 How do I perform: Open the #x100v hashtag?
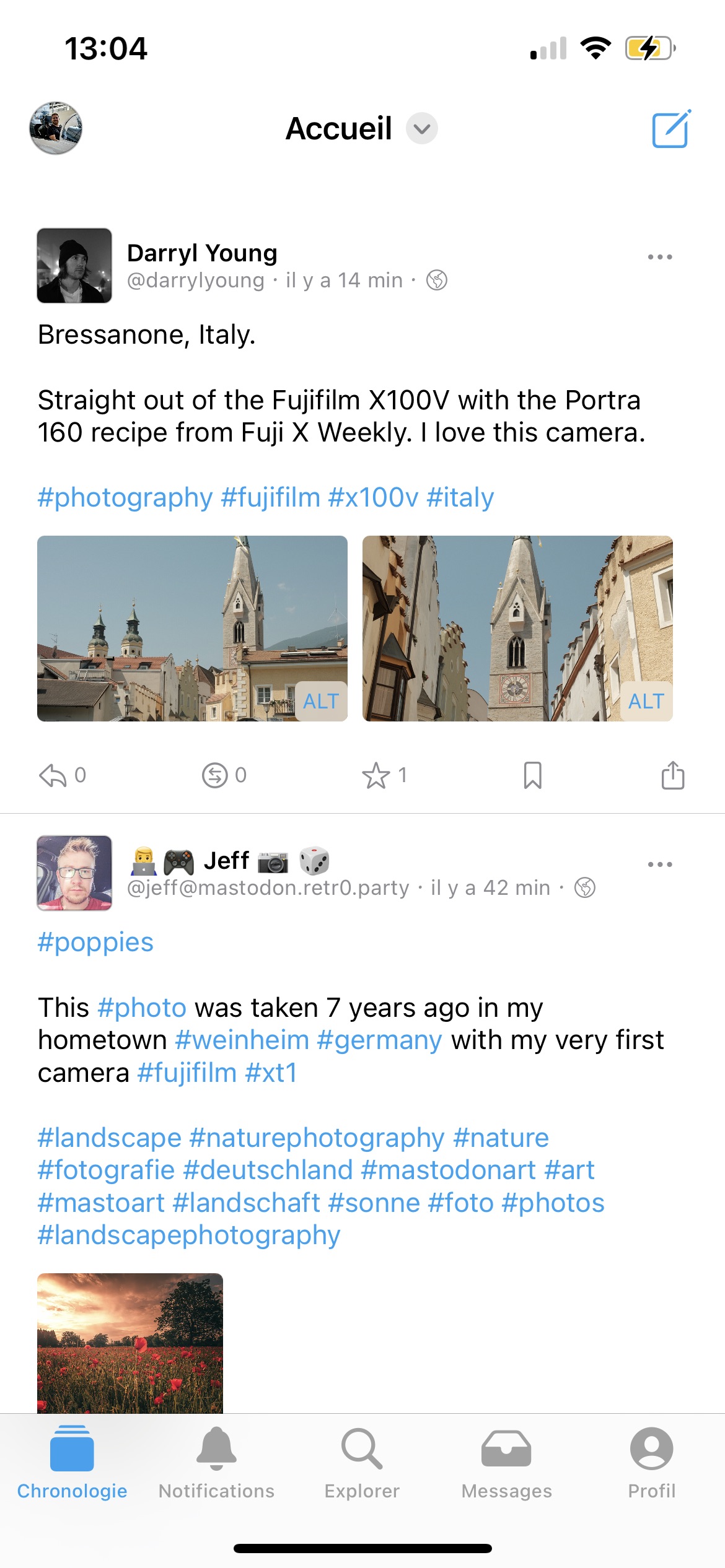(374, 497)
